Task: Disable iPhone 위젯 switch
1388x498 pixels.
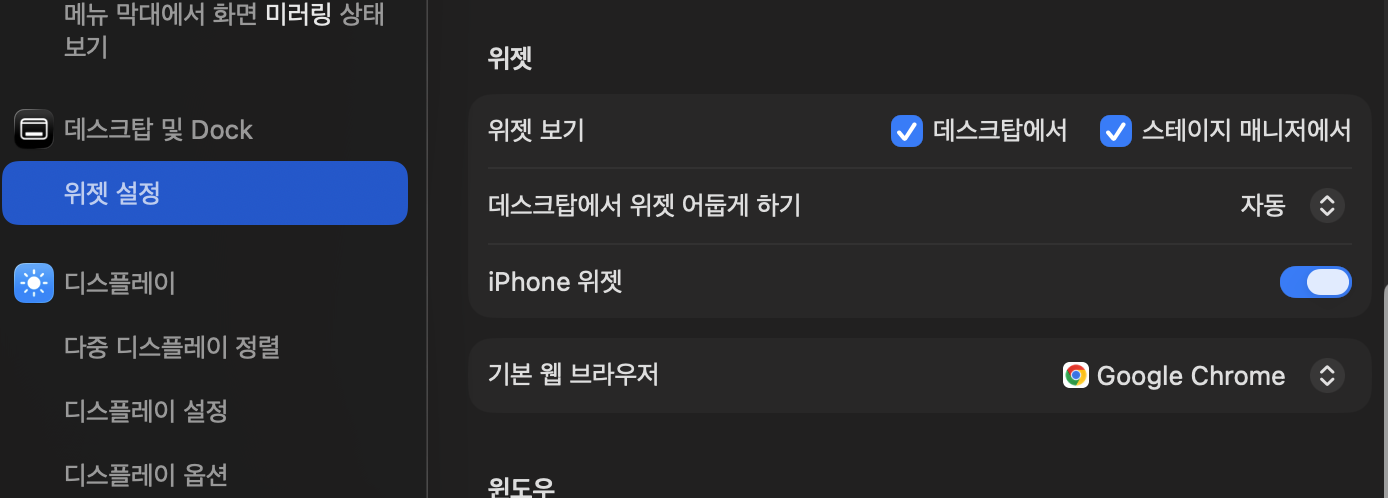Action: click(x=1315, y=282)
